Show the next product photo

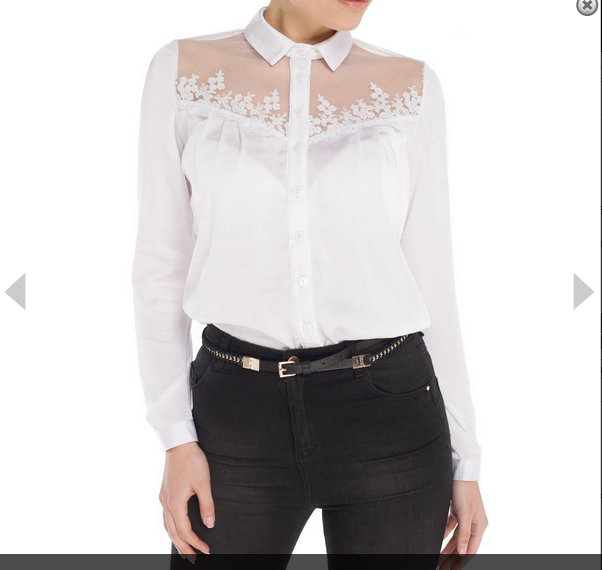(x=583, y=291)
